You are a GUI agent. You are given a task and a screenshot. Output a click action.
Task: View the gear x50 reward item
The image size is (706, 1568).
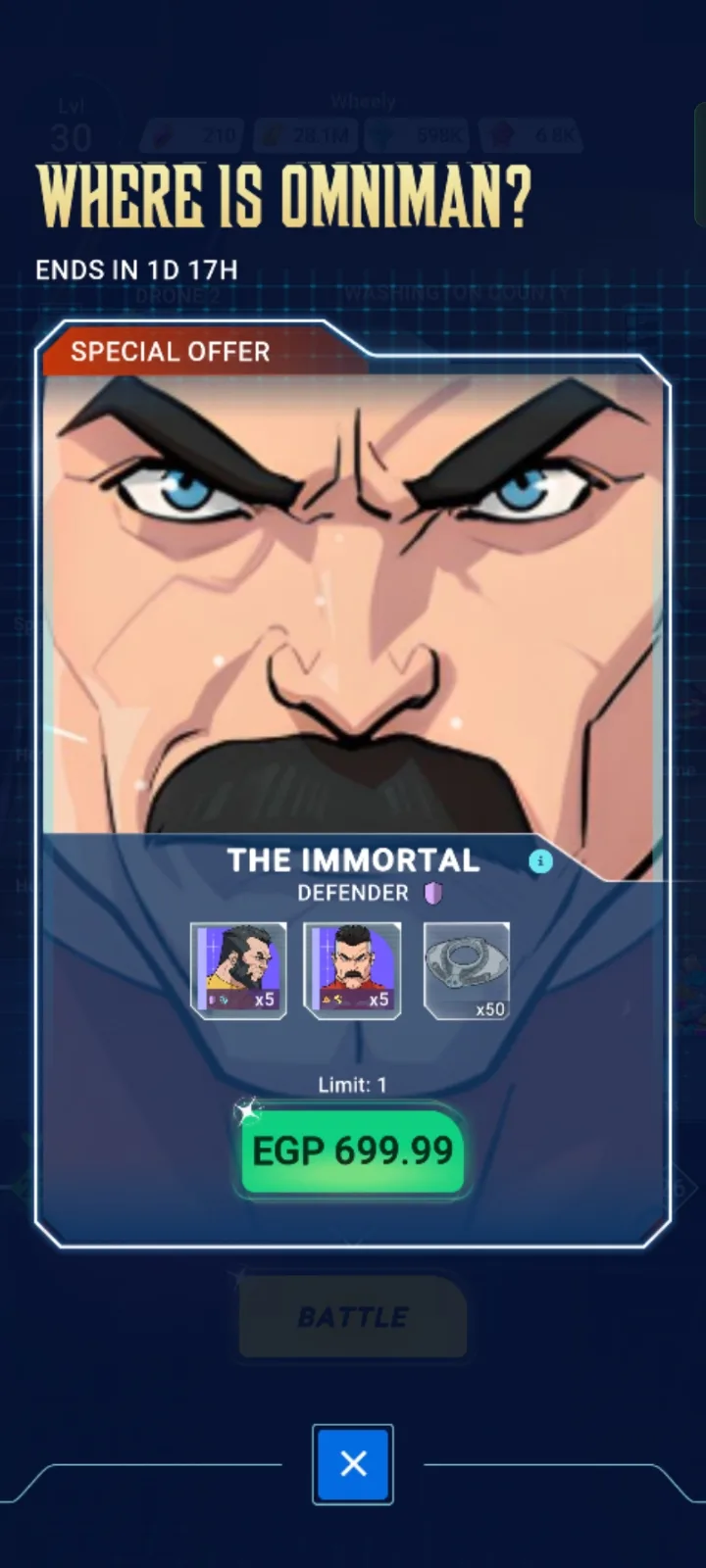pos(467,970)
